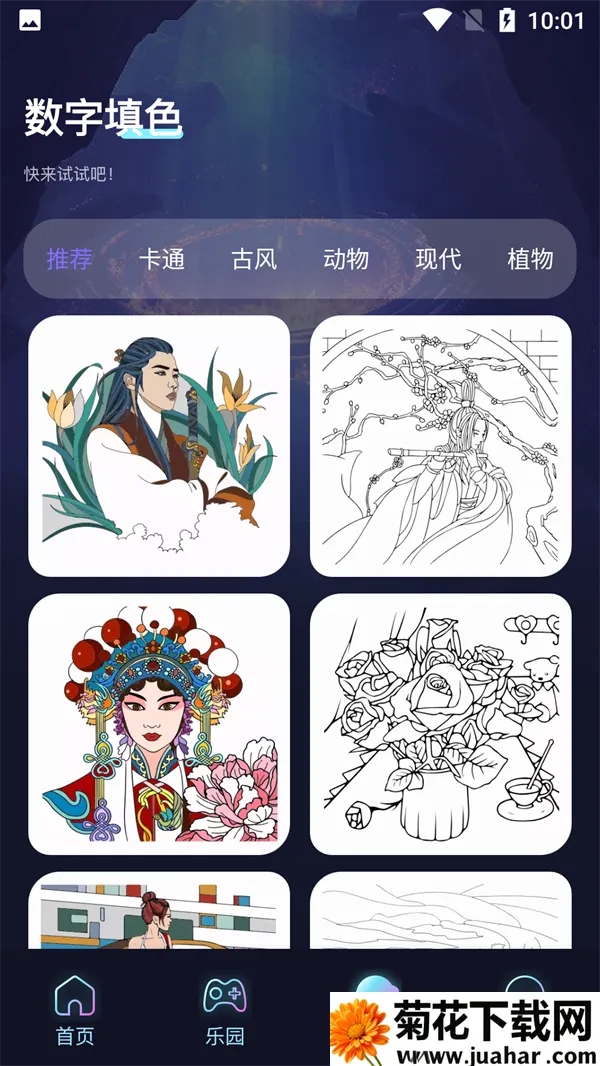
Task: Switch to the 卡通 category
Action: [x=162, y=259]
